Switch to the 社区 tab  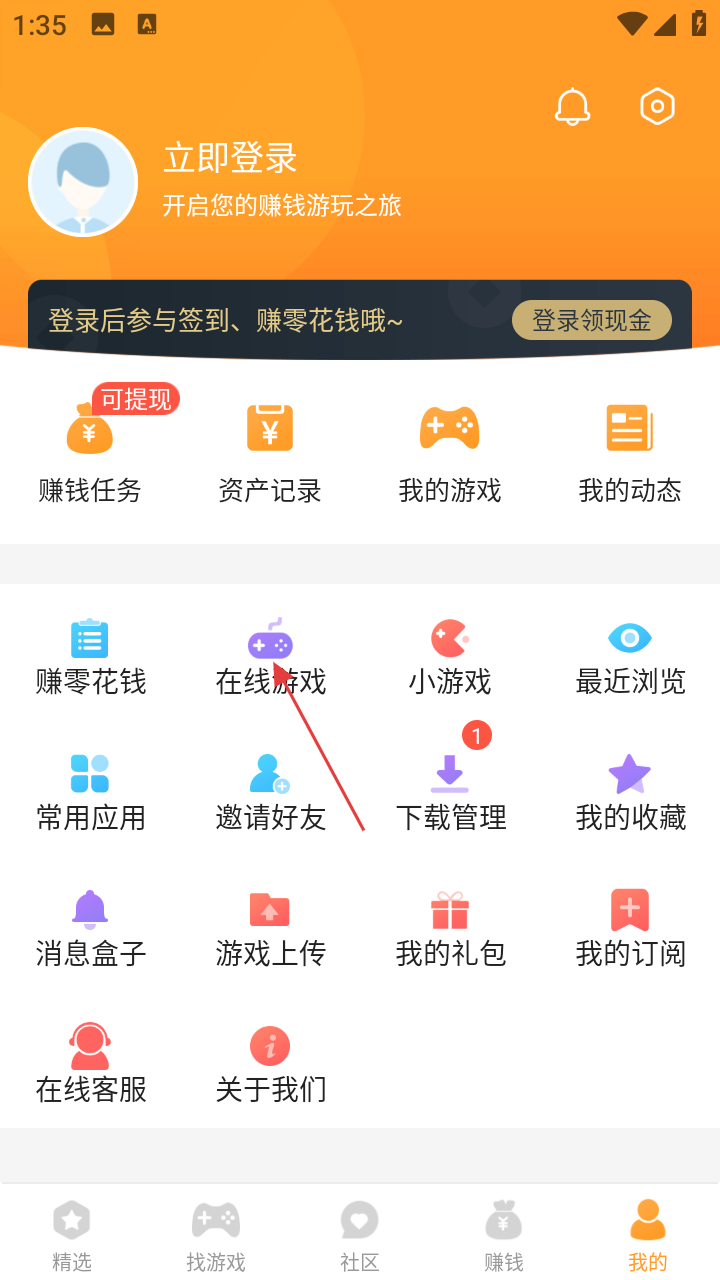pos(360,1236)
